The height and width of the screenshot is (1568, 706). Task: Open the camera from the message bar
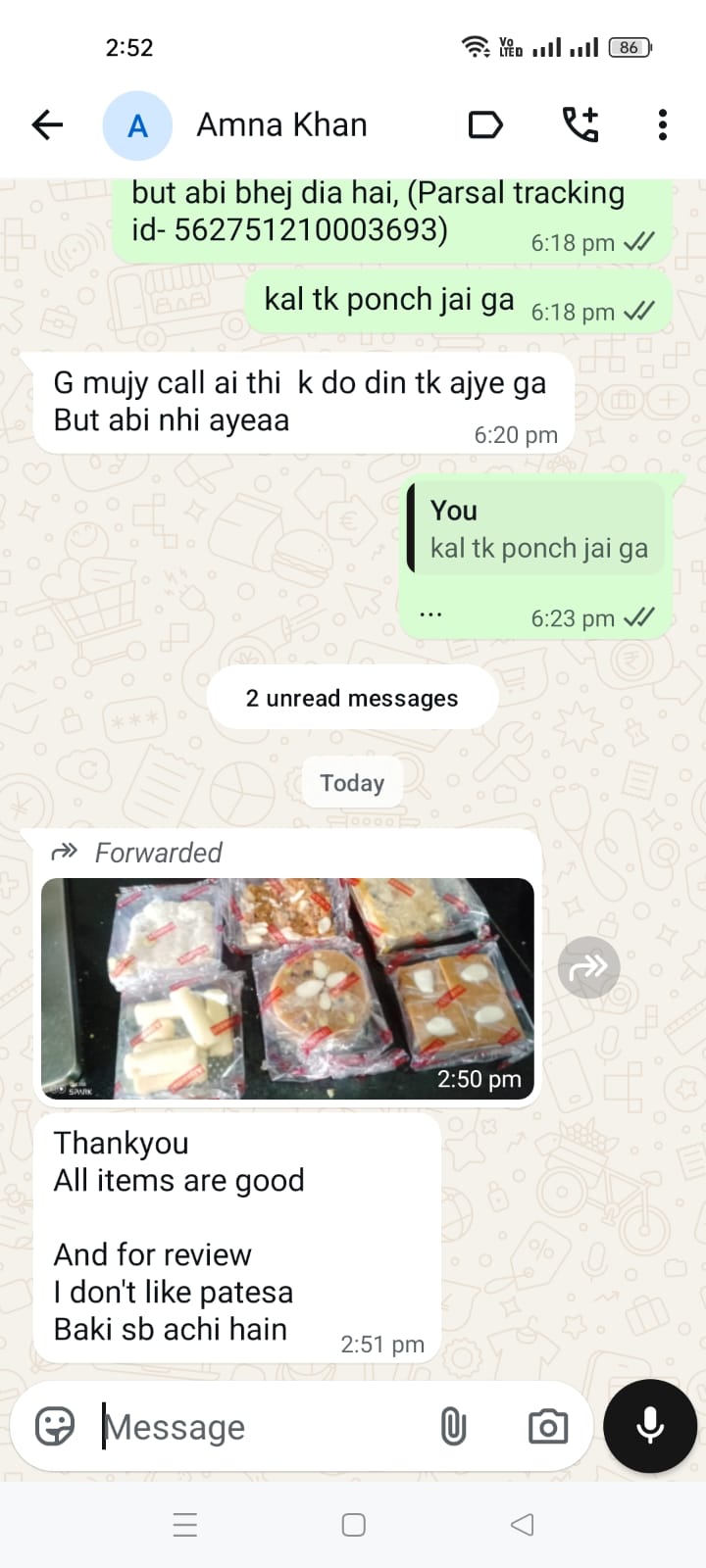(547, 1427)
